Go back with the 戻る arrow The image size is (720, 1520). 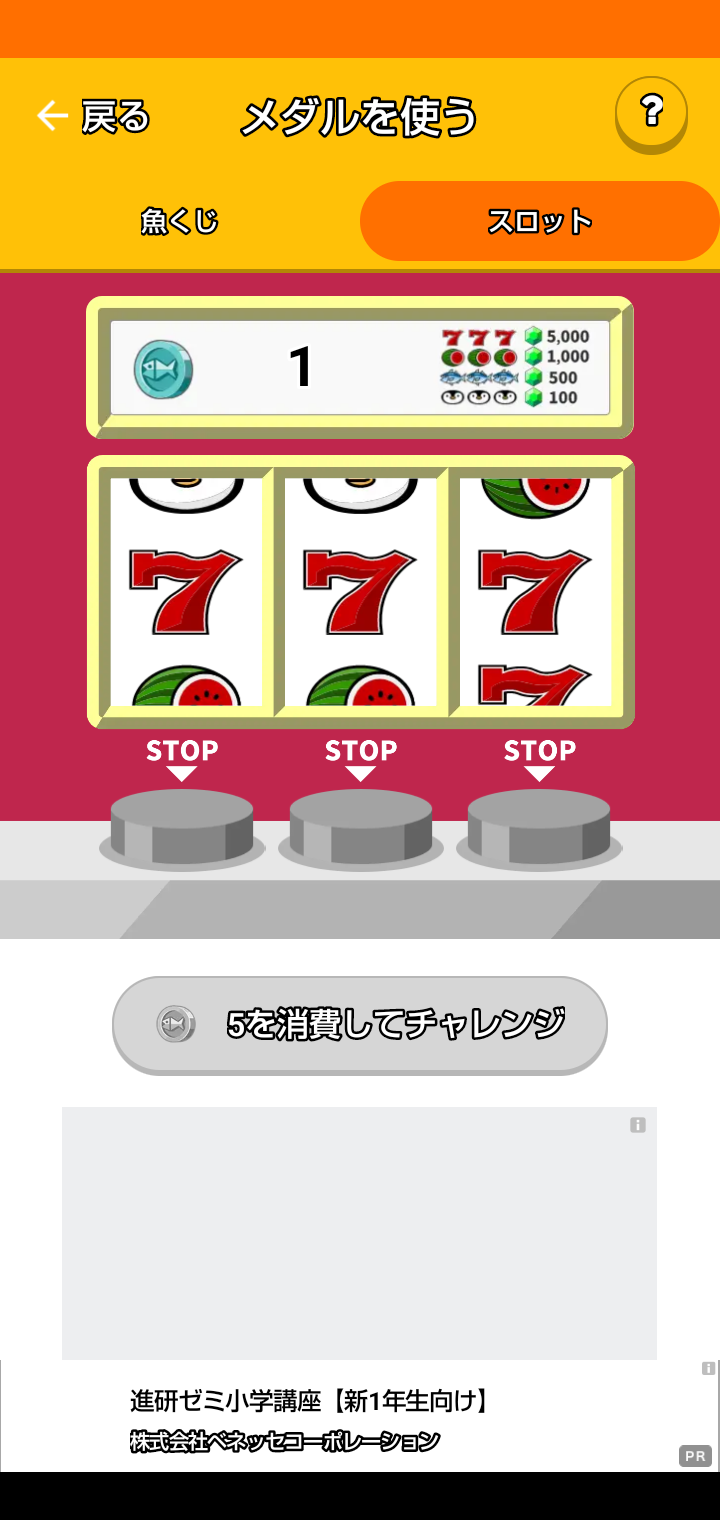pos(92,117)
